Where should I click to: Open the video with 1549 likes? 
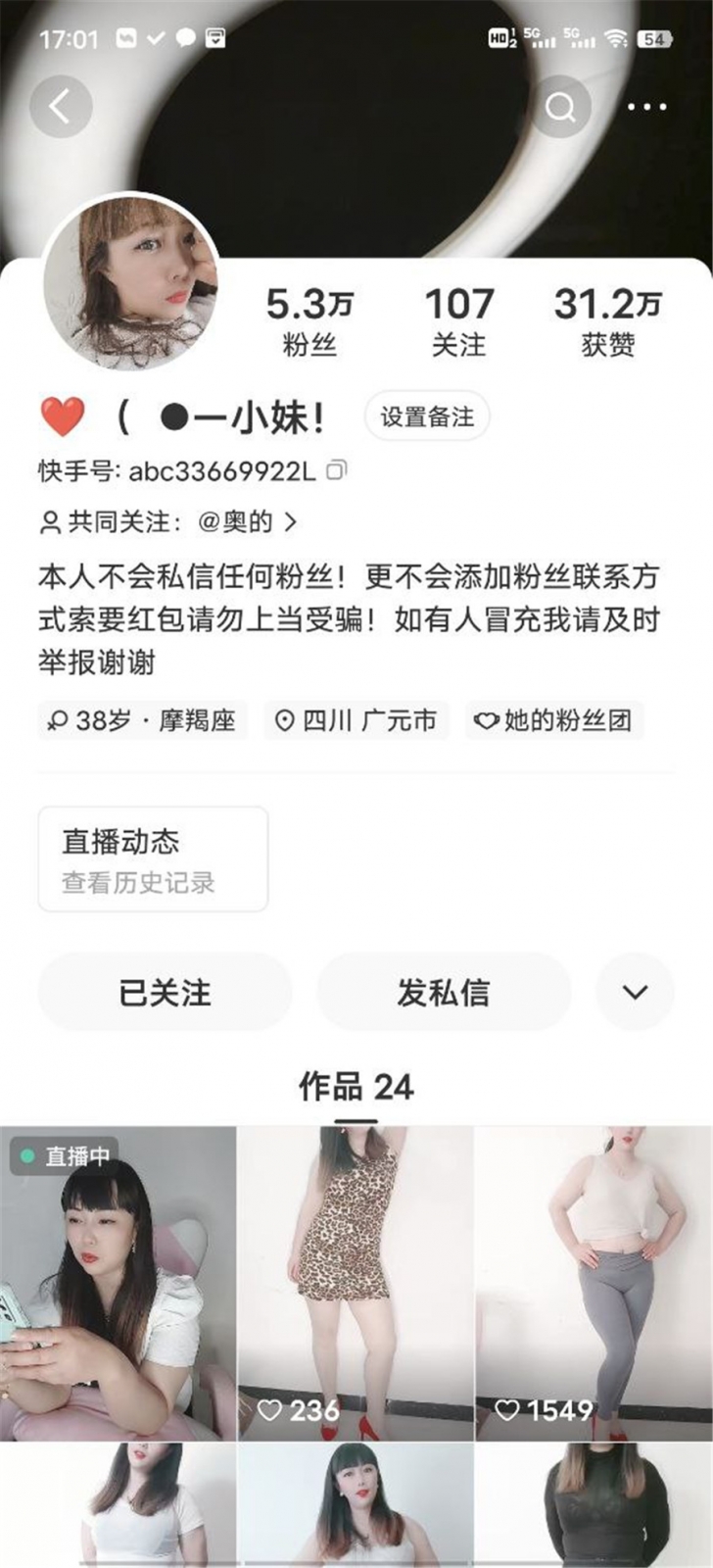click(594, 1284)
